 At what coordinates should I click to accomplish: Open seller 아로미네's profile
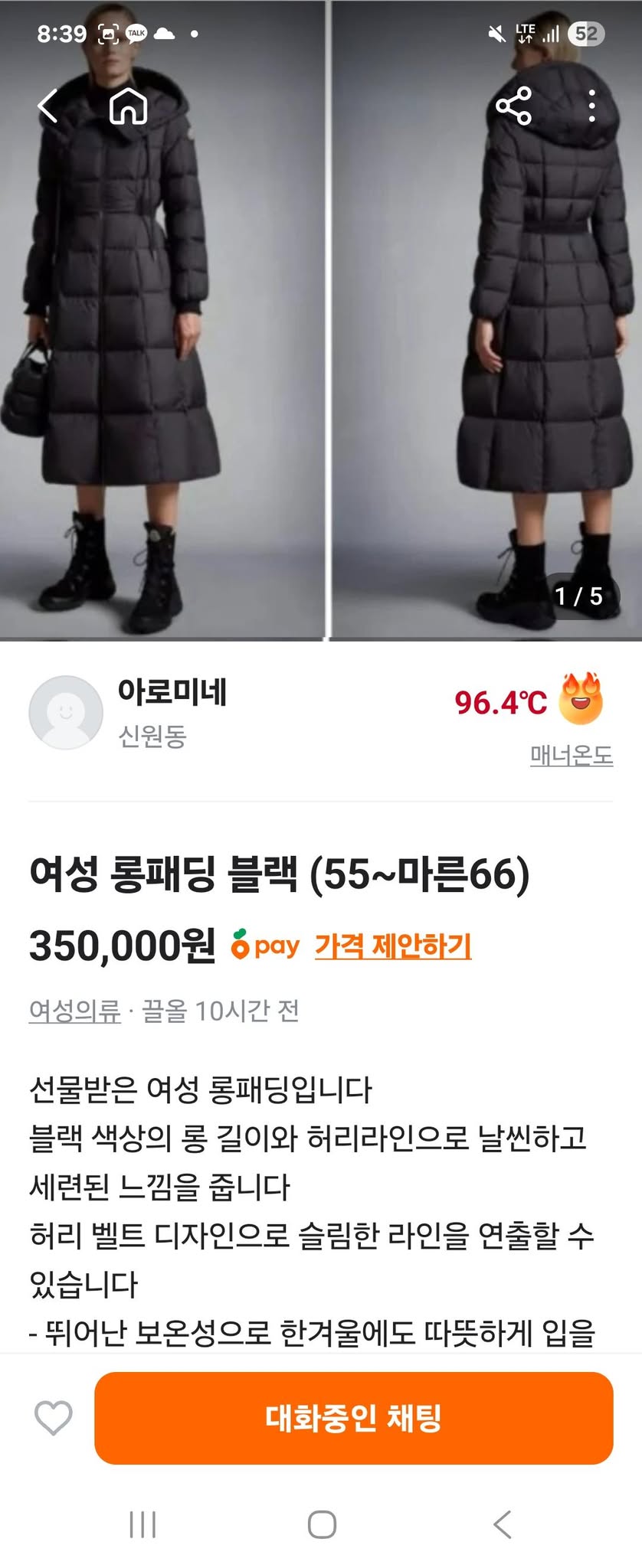click(172, 691)
